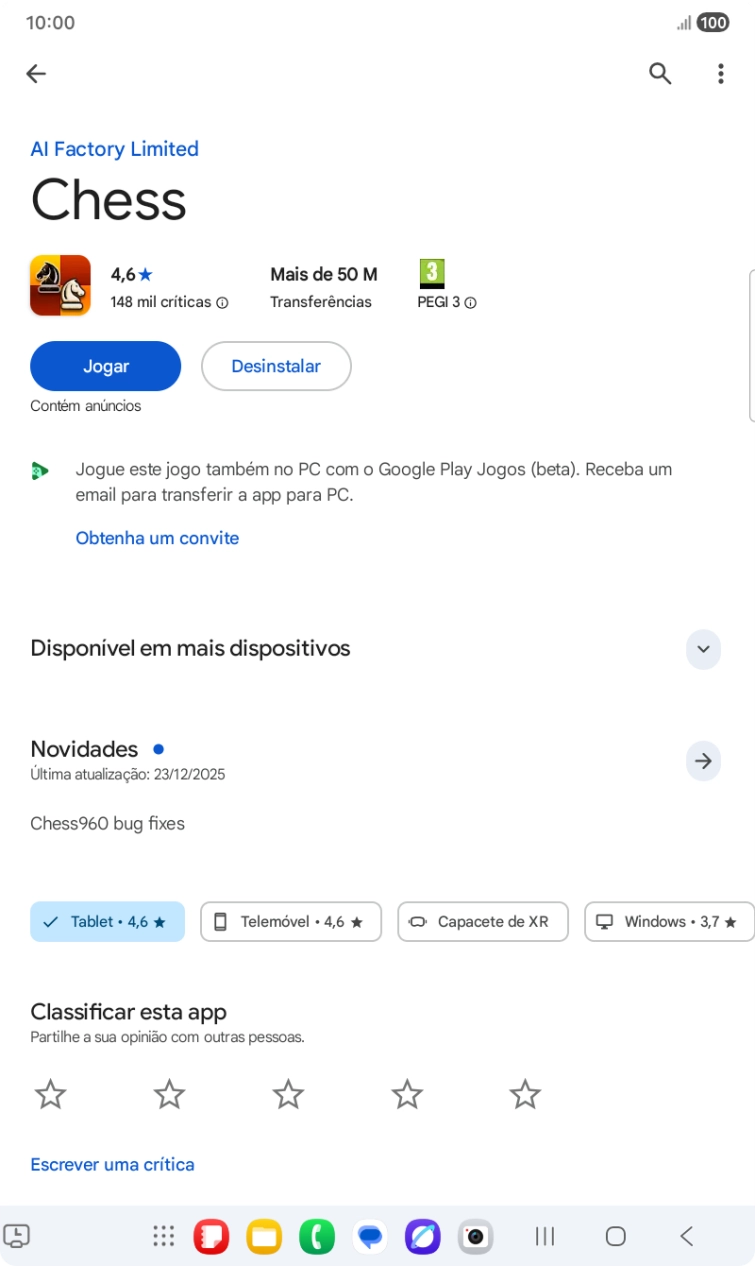Go back using the top-left arrow
Image resolution: width=755 pixels, height=1266 pixels.
(36, 73)
